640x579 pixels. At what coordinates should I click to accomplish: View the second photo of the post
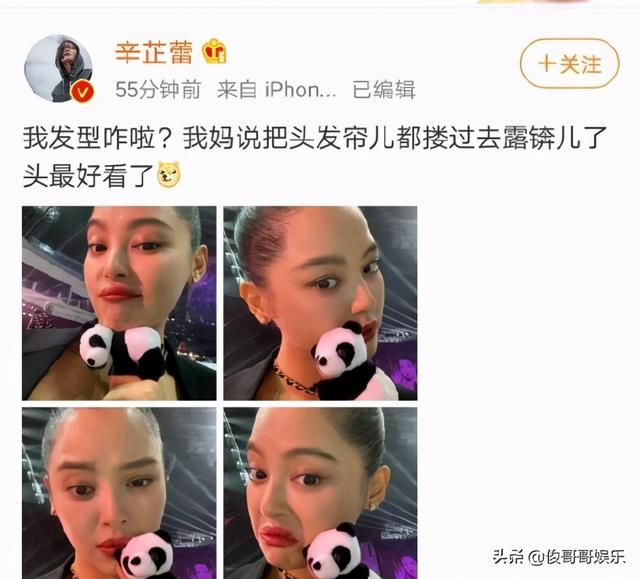click(320, 303)
